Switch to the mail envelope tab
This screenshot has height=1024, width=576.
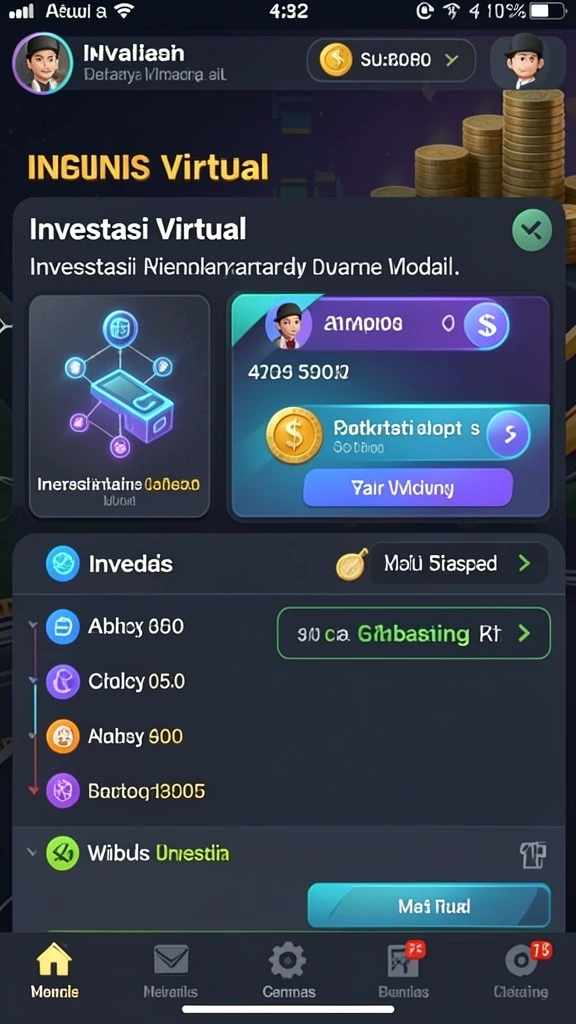pos(170,971)
